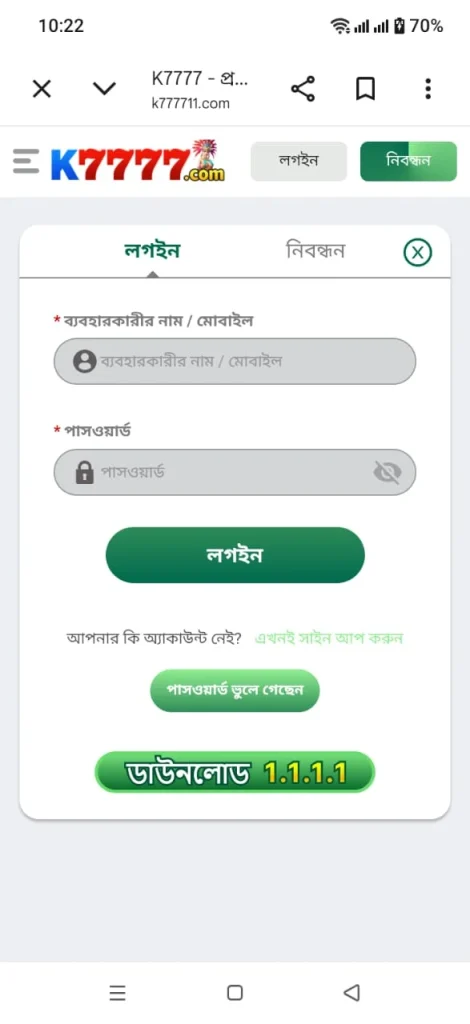Dismiss the login dialog with the circled X
Viewport: 470px width, 1024px height.
pyautogui.click(x=418, y=252)
